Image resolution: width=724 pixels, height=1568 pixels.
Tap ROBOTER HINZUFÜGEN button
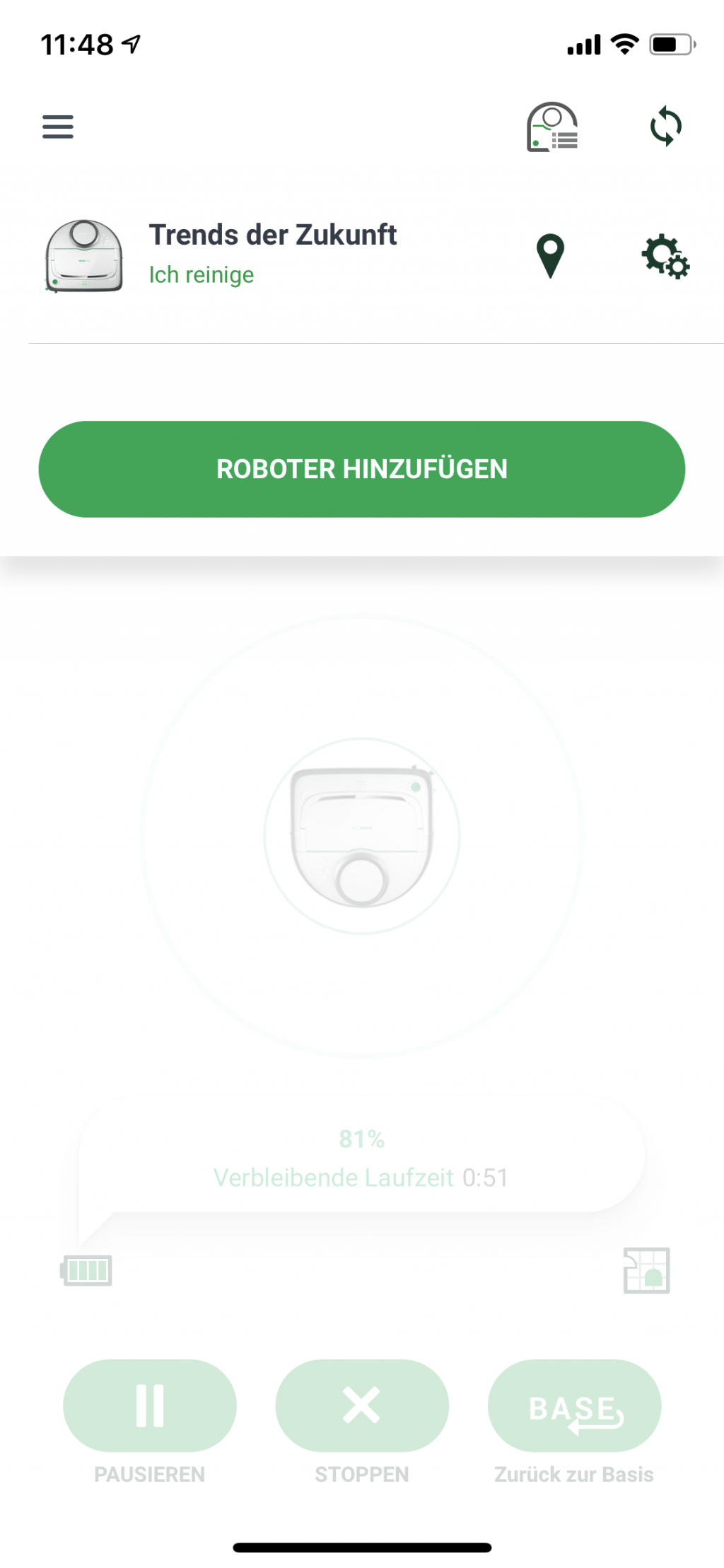pyautogui.click(x=361, y=469)
